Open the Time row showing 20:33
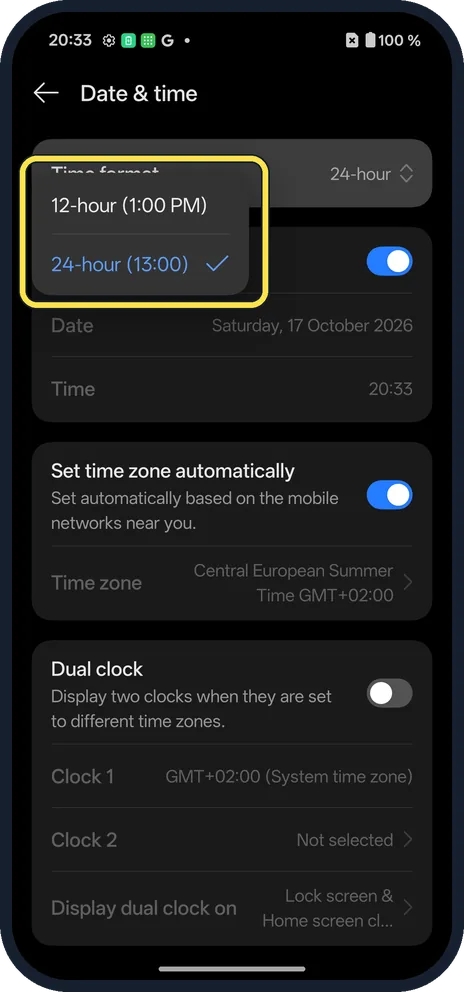 tap(232, 388)
